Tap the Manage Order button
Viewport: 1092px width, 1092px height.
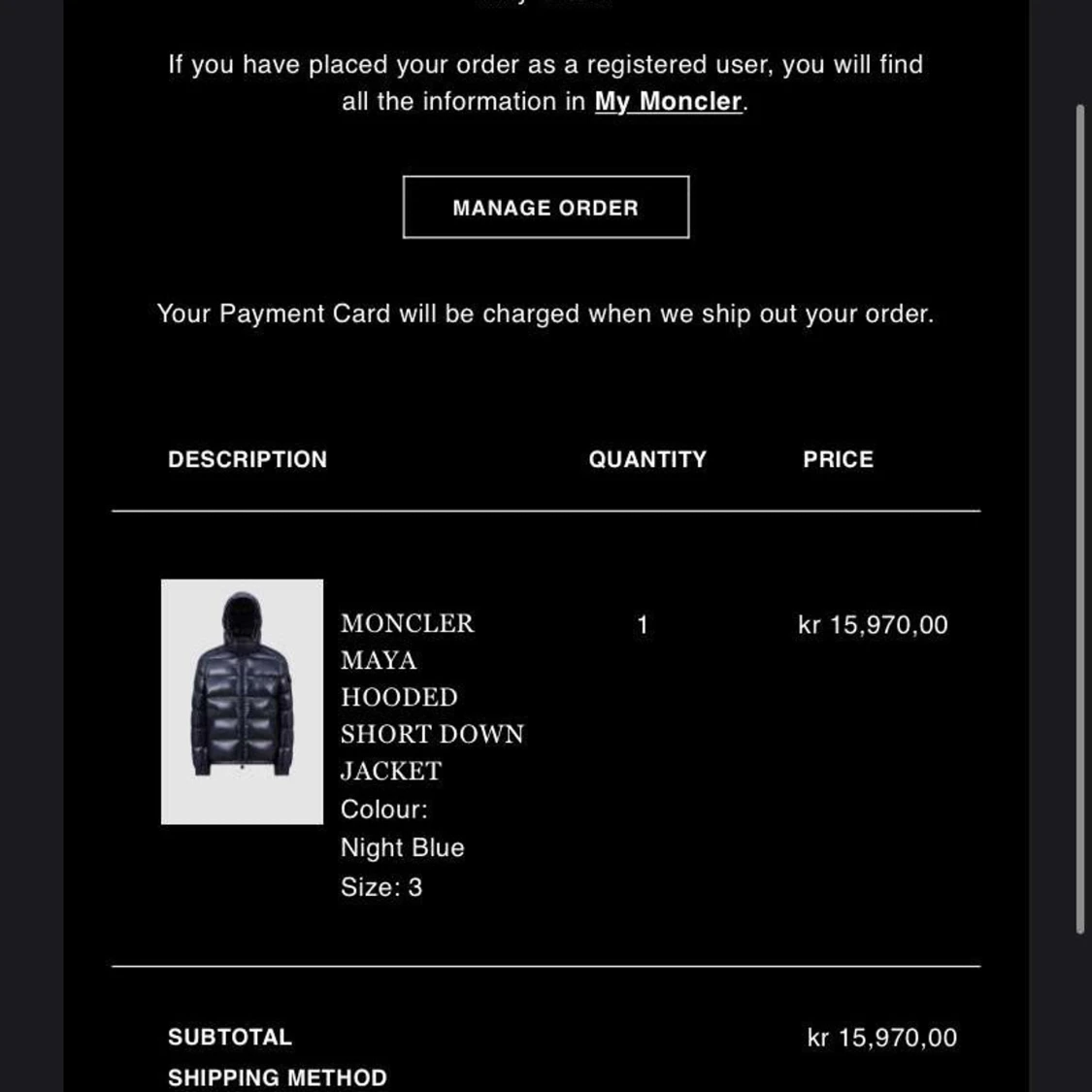click(546, 207)
